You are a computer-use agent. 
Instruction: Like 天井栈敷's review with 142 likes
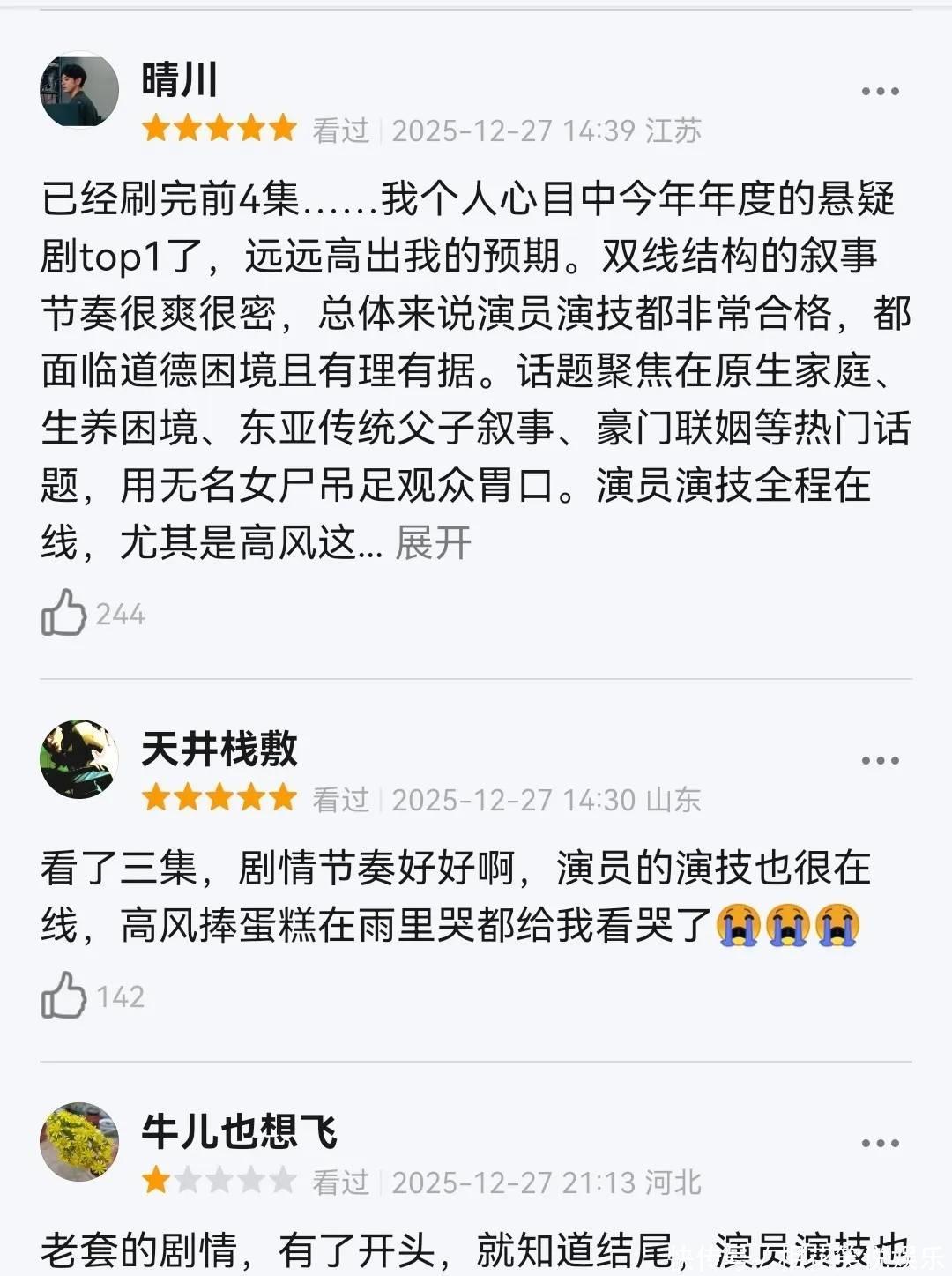(64, 996)
